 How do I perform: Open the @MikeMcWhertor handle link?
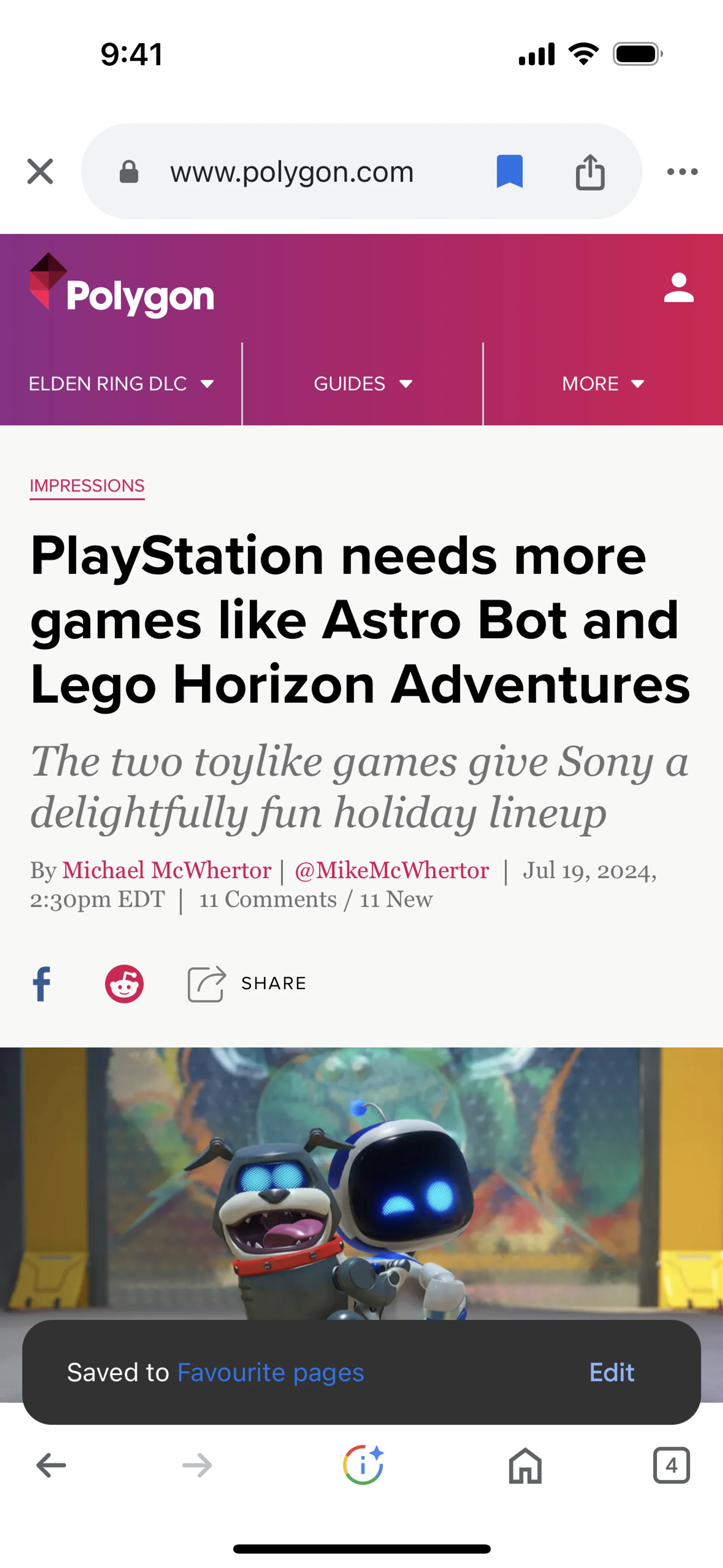point(391,870)
